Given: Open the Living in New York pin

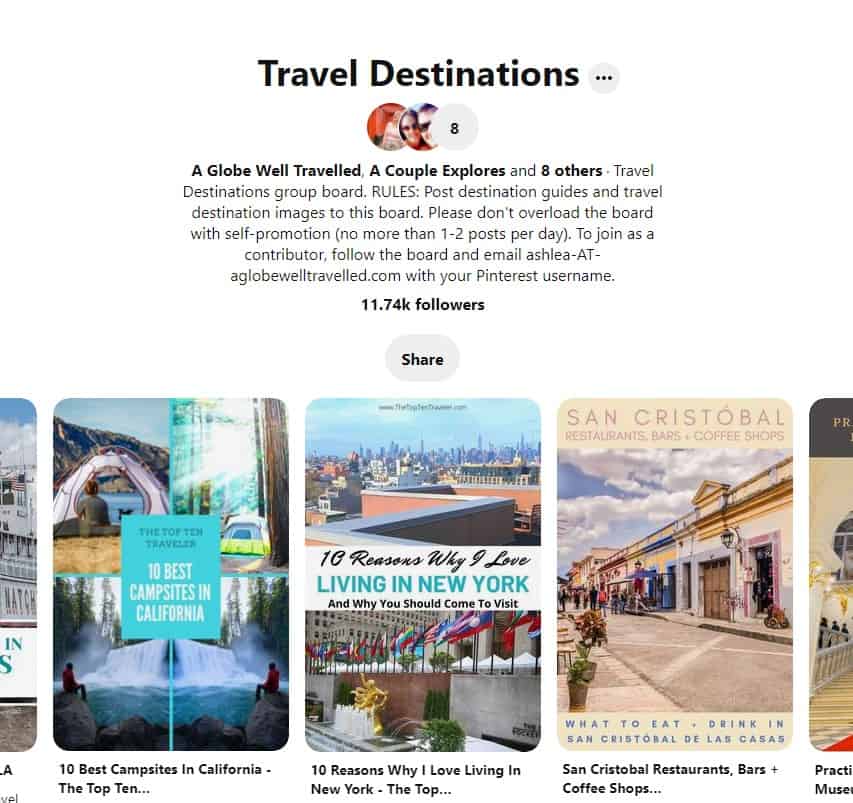Looking at the screenshot, I should (x=423, y=574).
